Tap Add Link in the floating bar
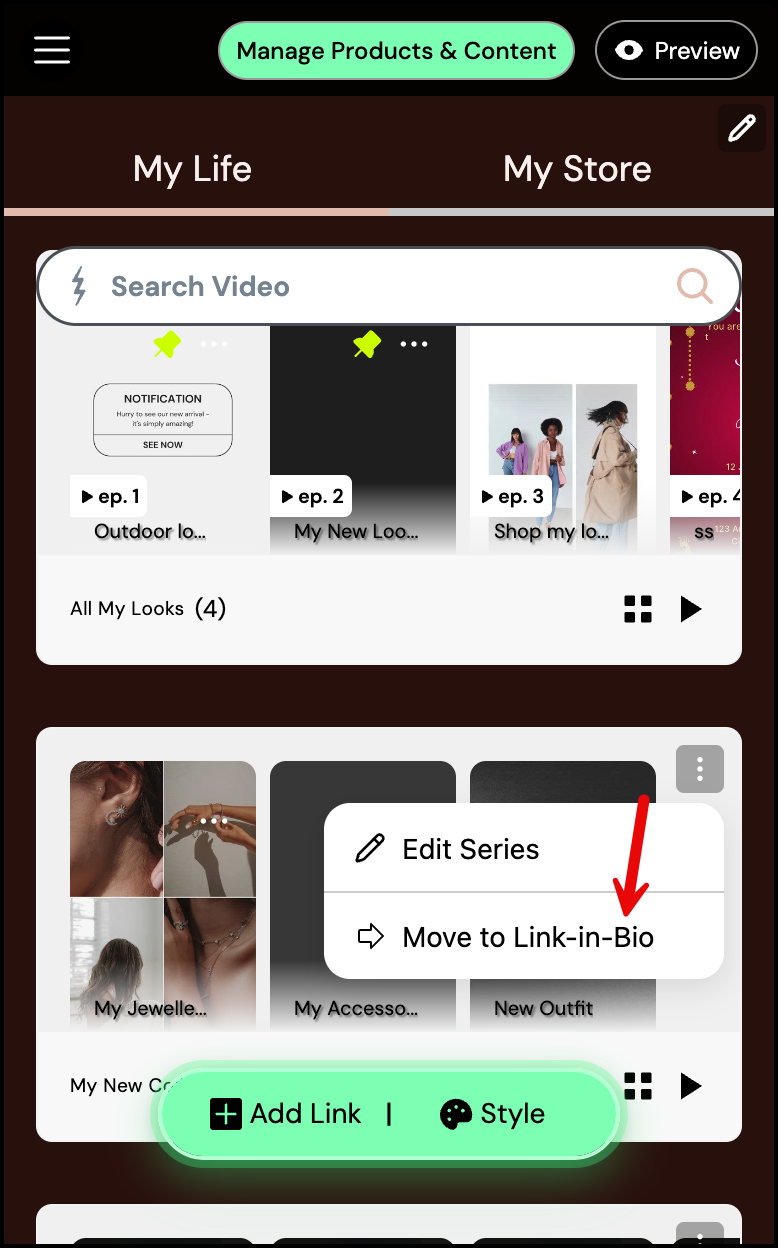Viewport: 778px width, 1248px height. click(x=286, y=1114)
